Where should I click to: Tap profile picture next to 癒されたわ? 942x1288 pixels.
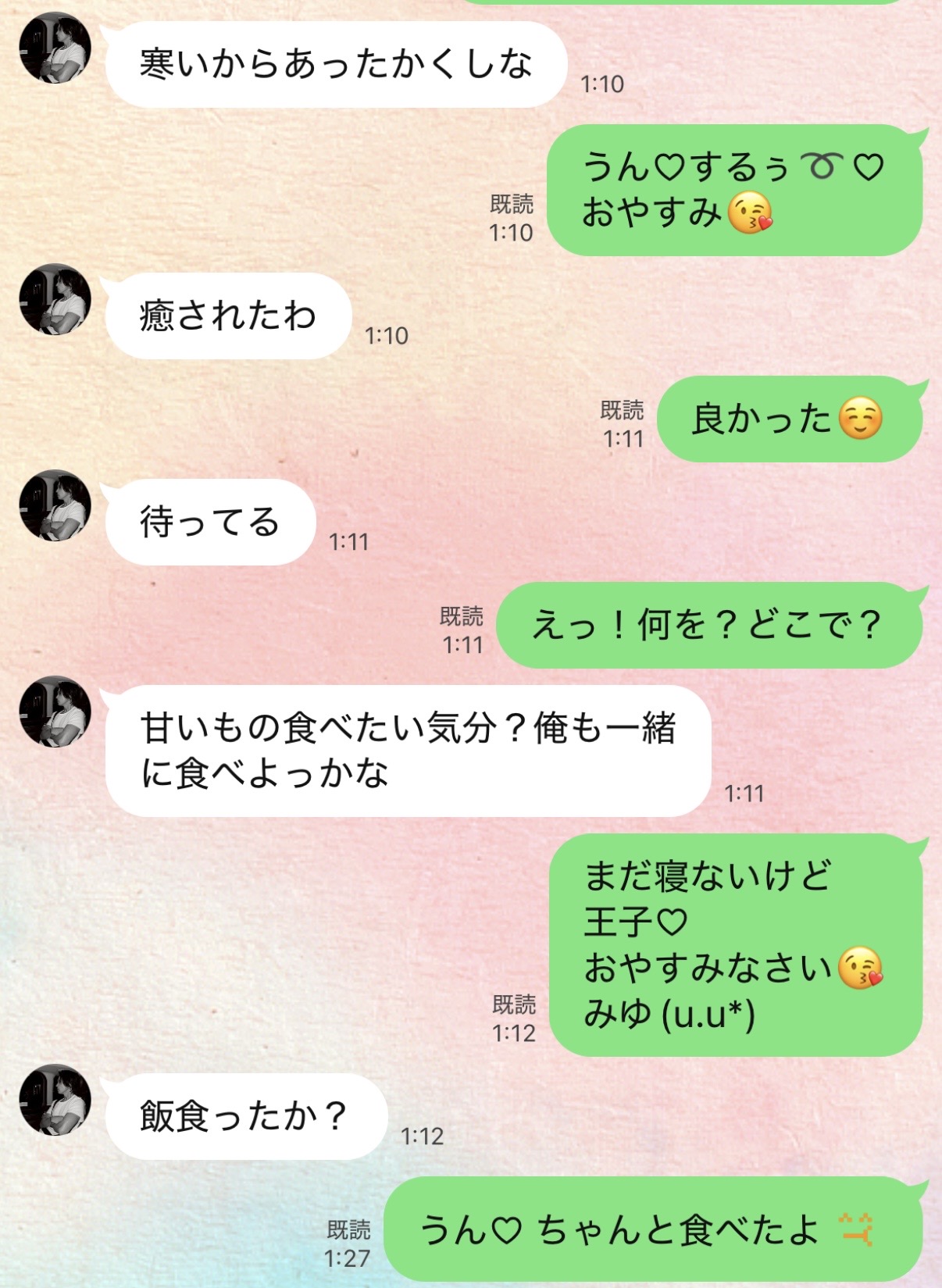point(55,299)
